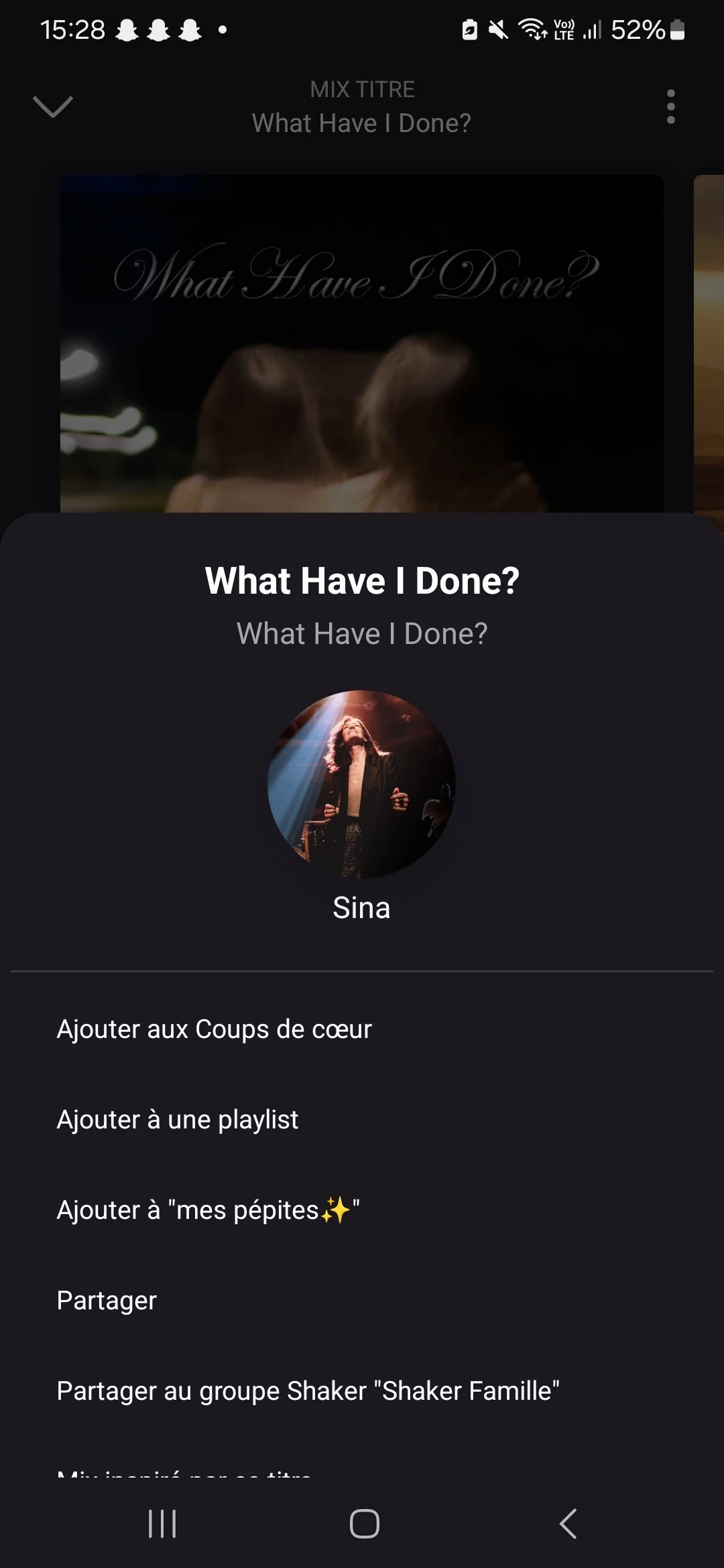Go back using system back button
This screenshot has height=1568, width=724.
pos(568,1524)
